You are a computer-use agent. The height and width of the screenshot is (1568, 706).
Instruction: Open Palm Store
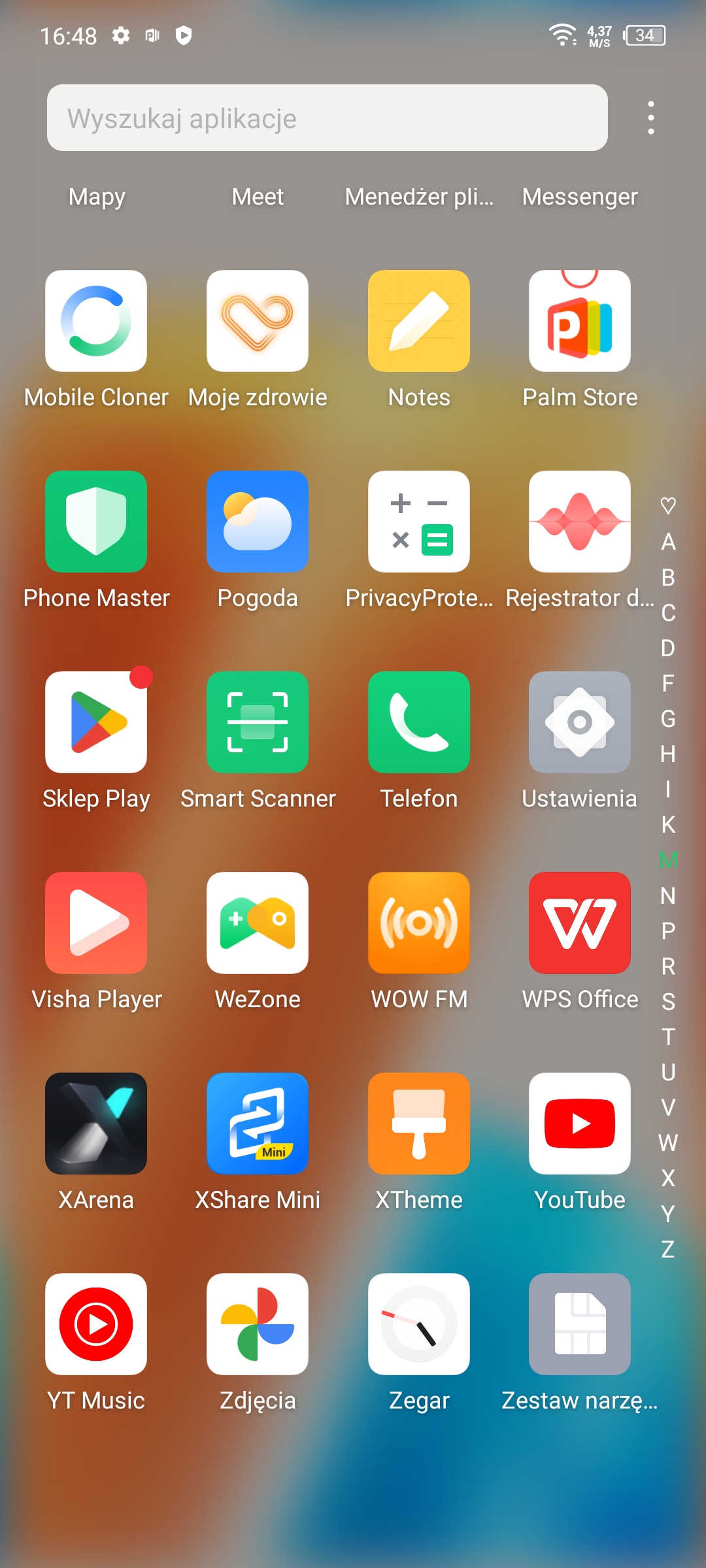(x=580, y=321)
